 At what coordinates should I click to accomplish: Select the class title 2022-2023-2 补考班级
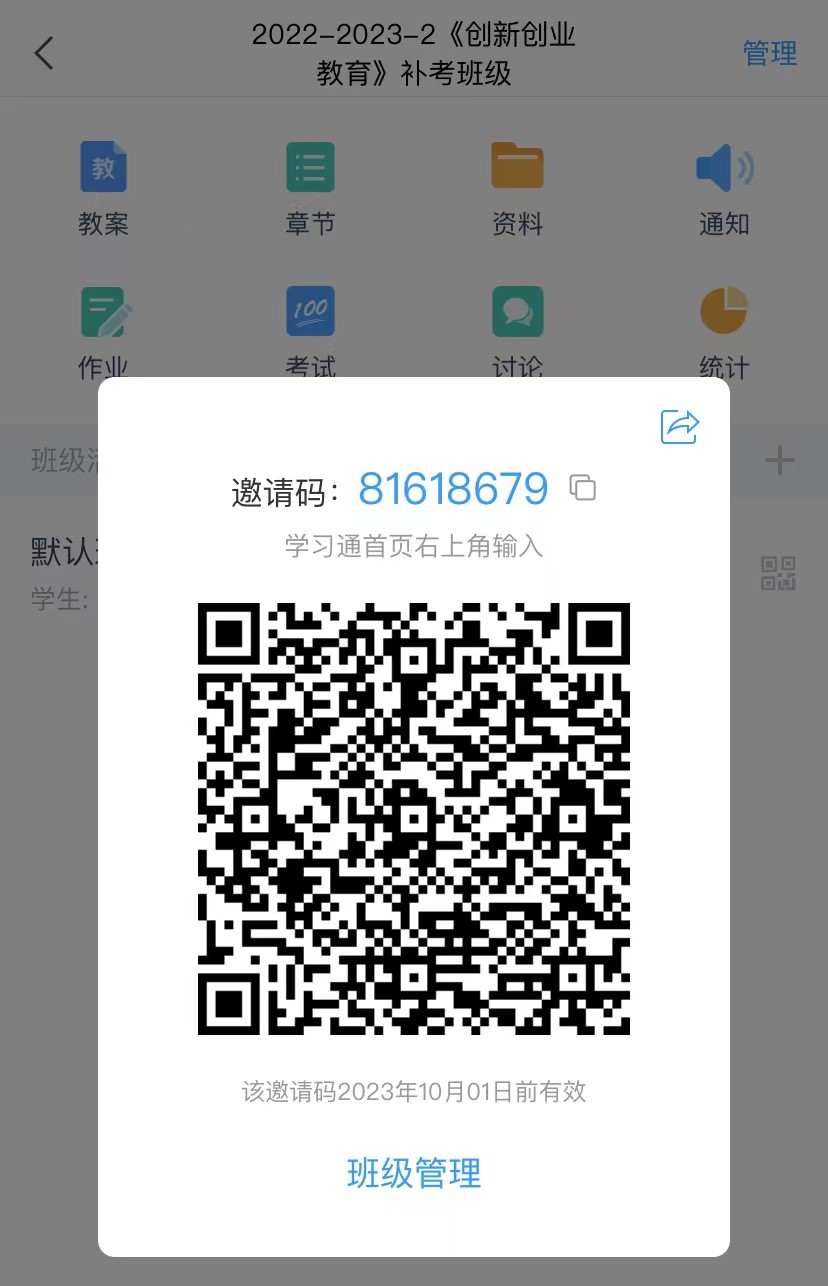(413, 52)
